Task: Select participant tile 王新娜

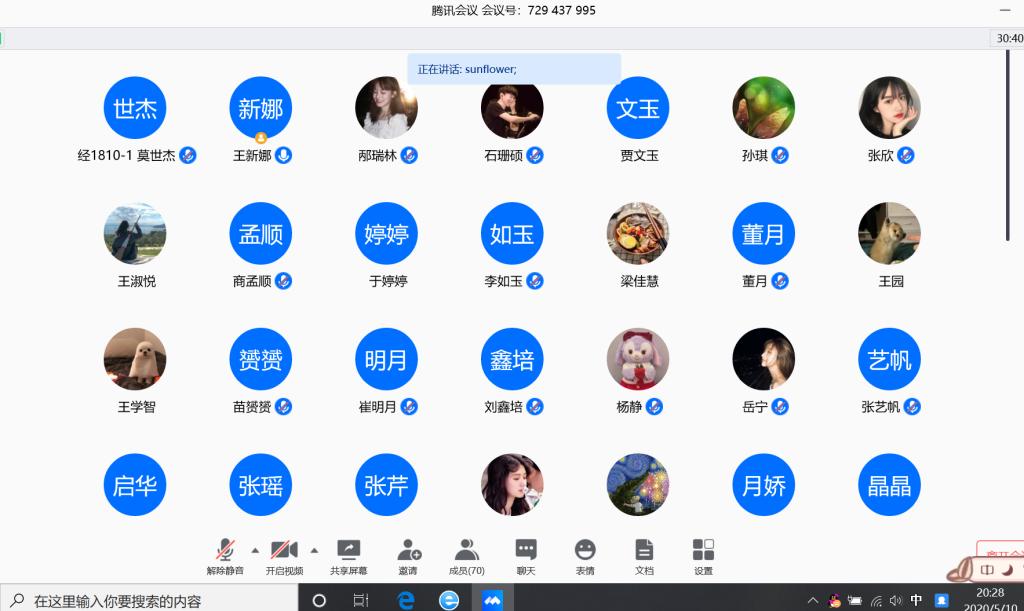Action: pos(261,108)
